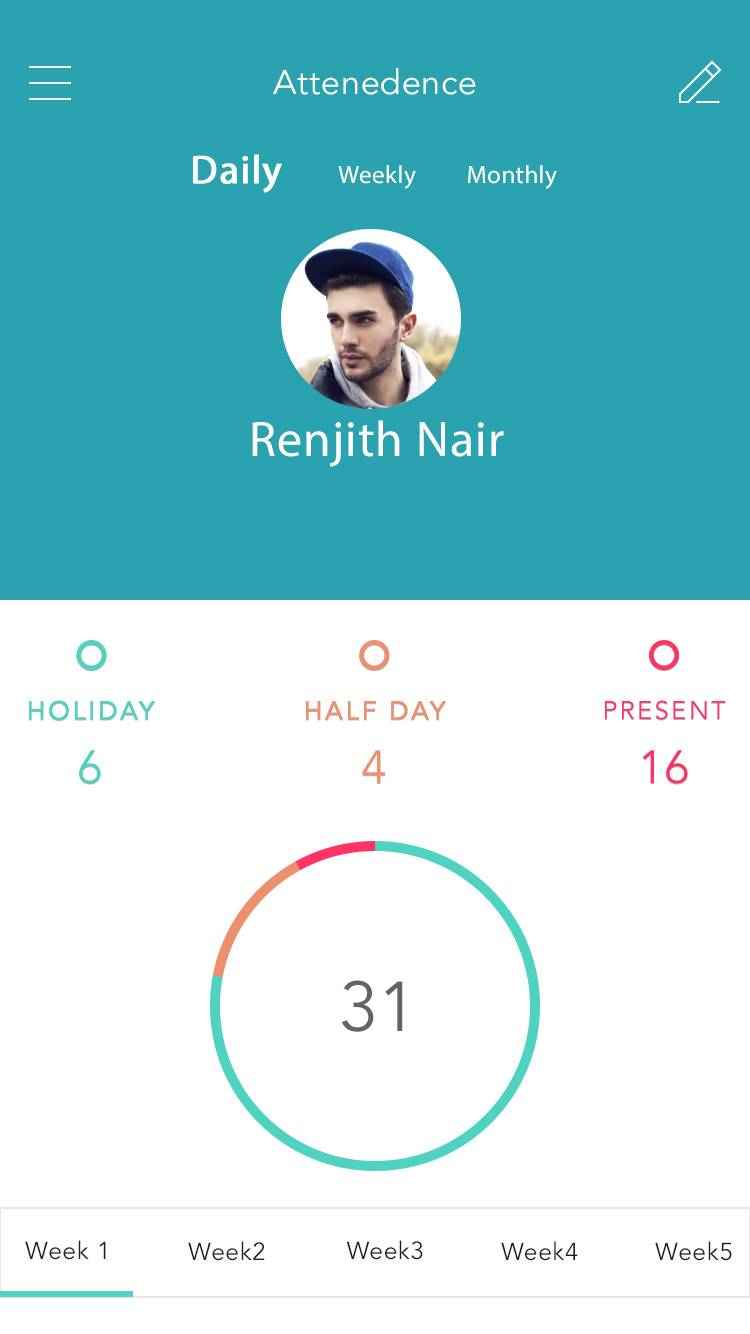The width and height of the screenshot is (750, 1334).
Task: Go to the Week4 tab
Action: pyautogui.click(x=539, y=1251)
